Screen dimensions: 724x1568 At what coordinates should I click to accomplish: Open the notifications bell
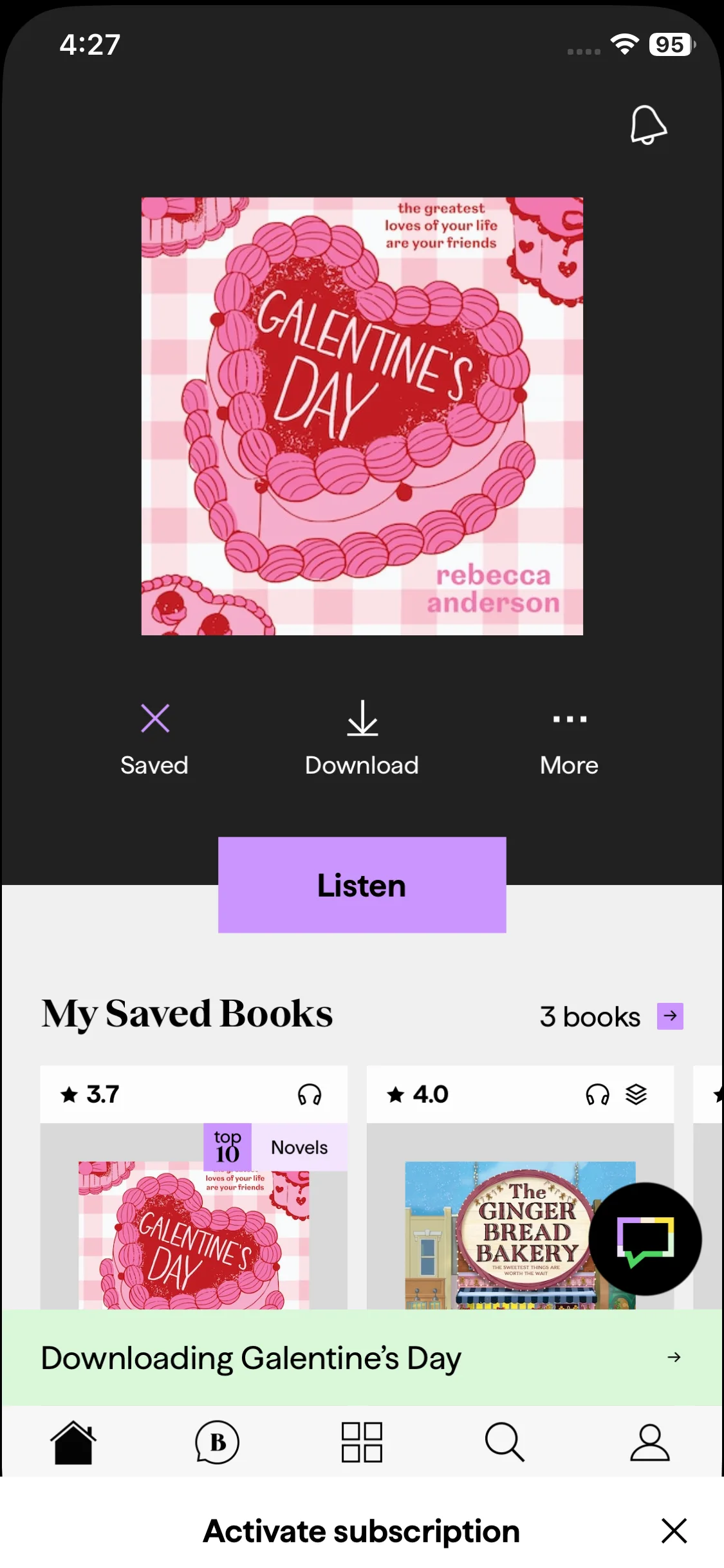coord(647,125)
